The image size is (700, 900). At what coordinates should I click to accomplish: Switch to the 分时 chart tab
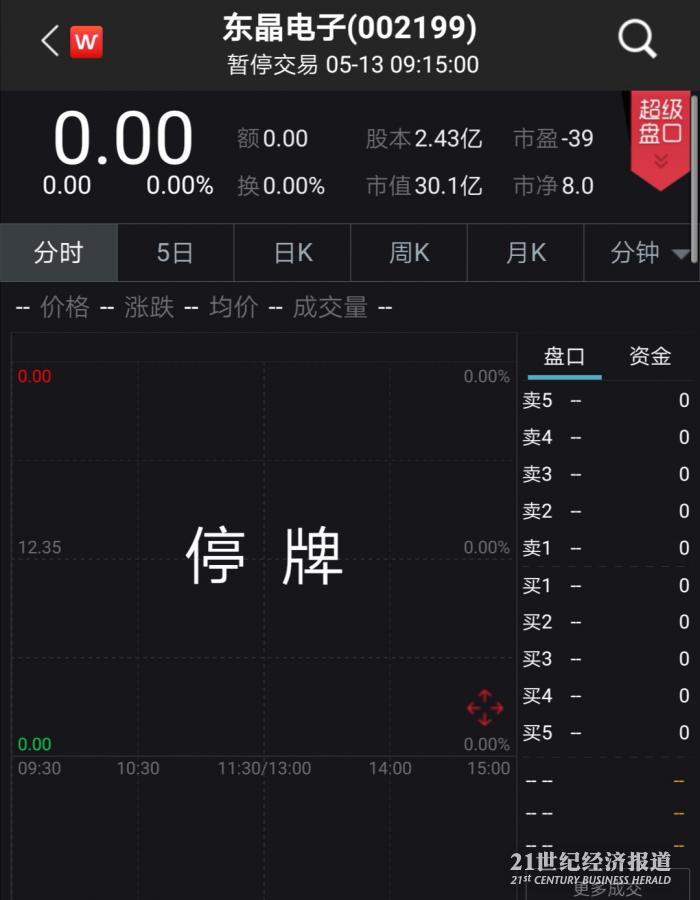58,253
